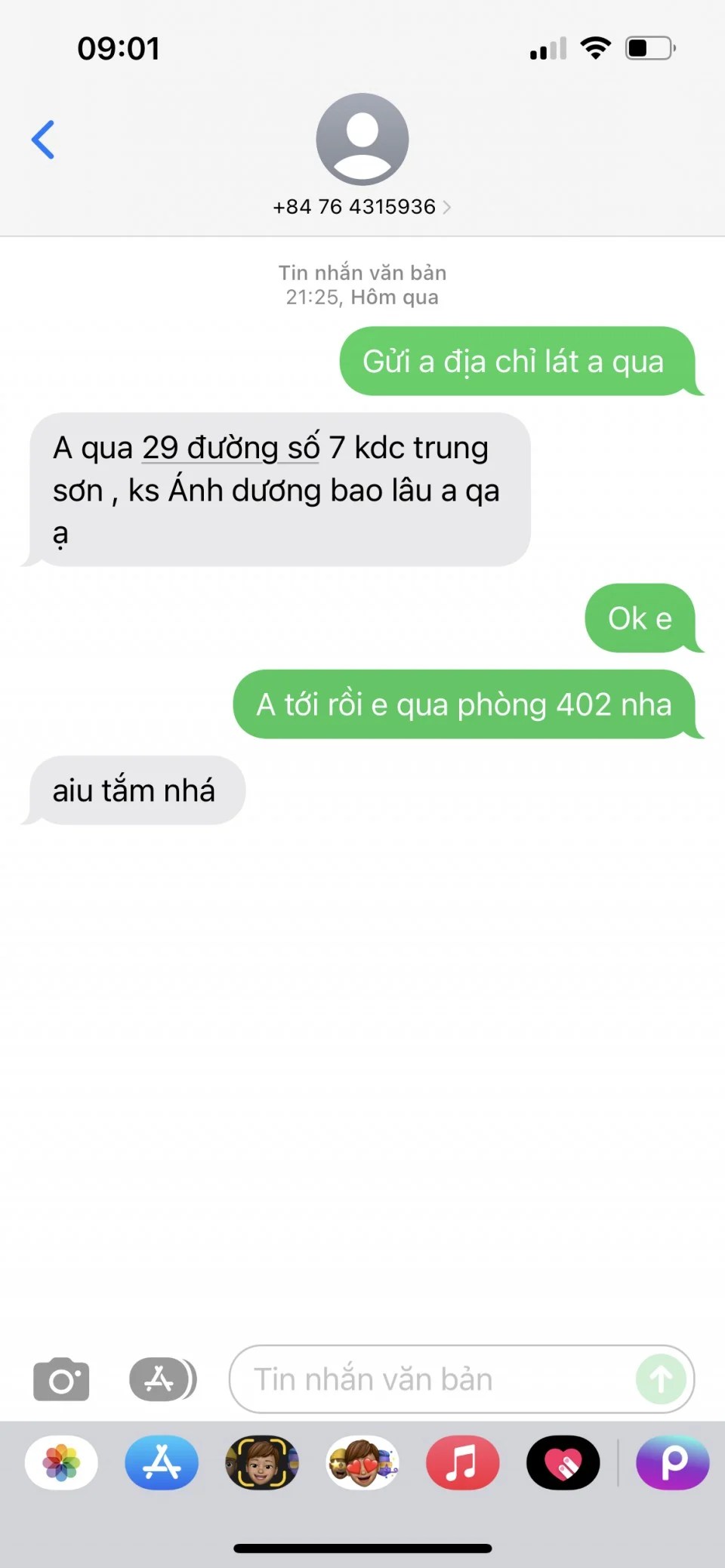
Task: Open the Photos app in the app strip
Action: (x=61, y=1462)
